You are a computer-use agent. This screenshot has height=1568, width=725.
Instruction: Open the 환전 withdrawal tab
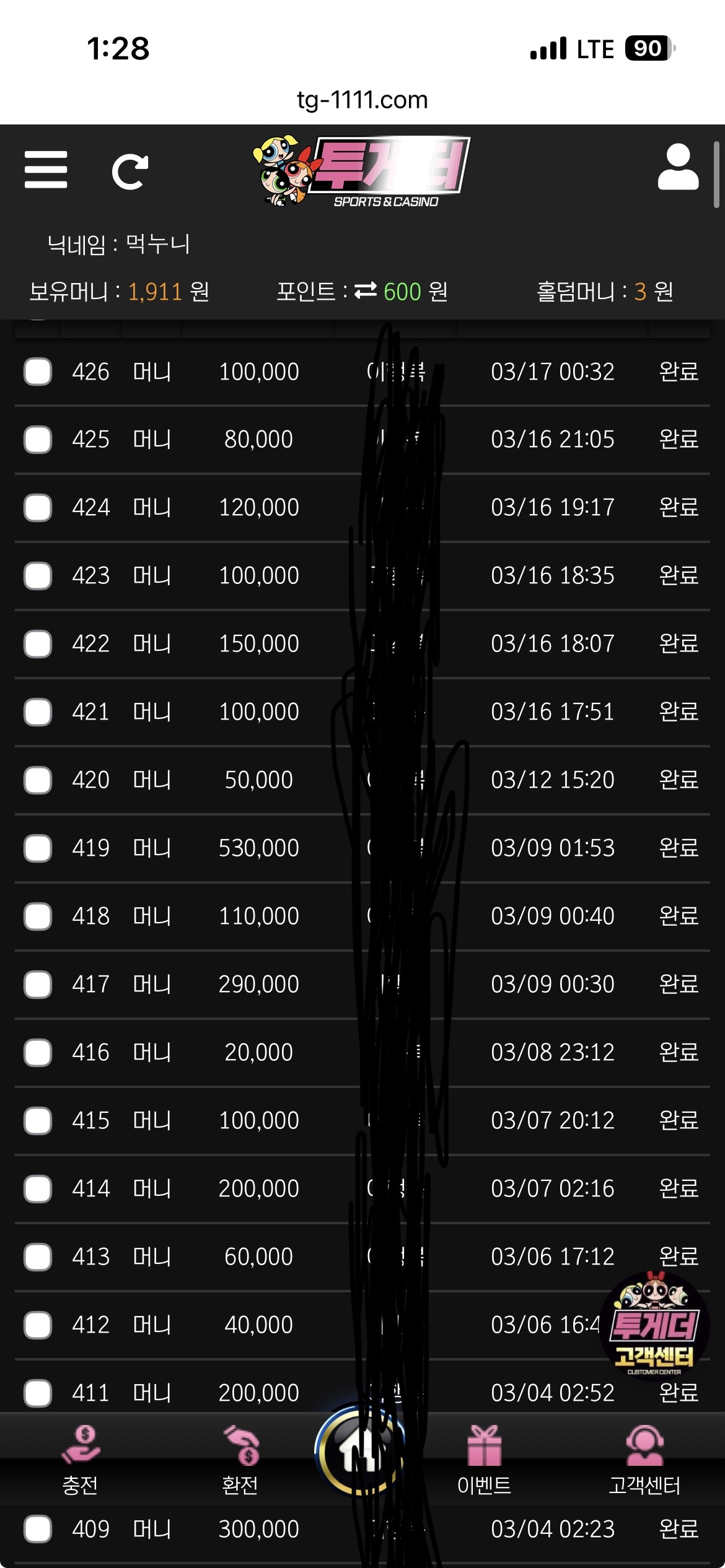click(x=240, y=1459)
